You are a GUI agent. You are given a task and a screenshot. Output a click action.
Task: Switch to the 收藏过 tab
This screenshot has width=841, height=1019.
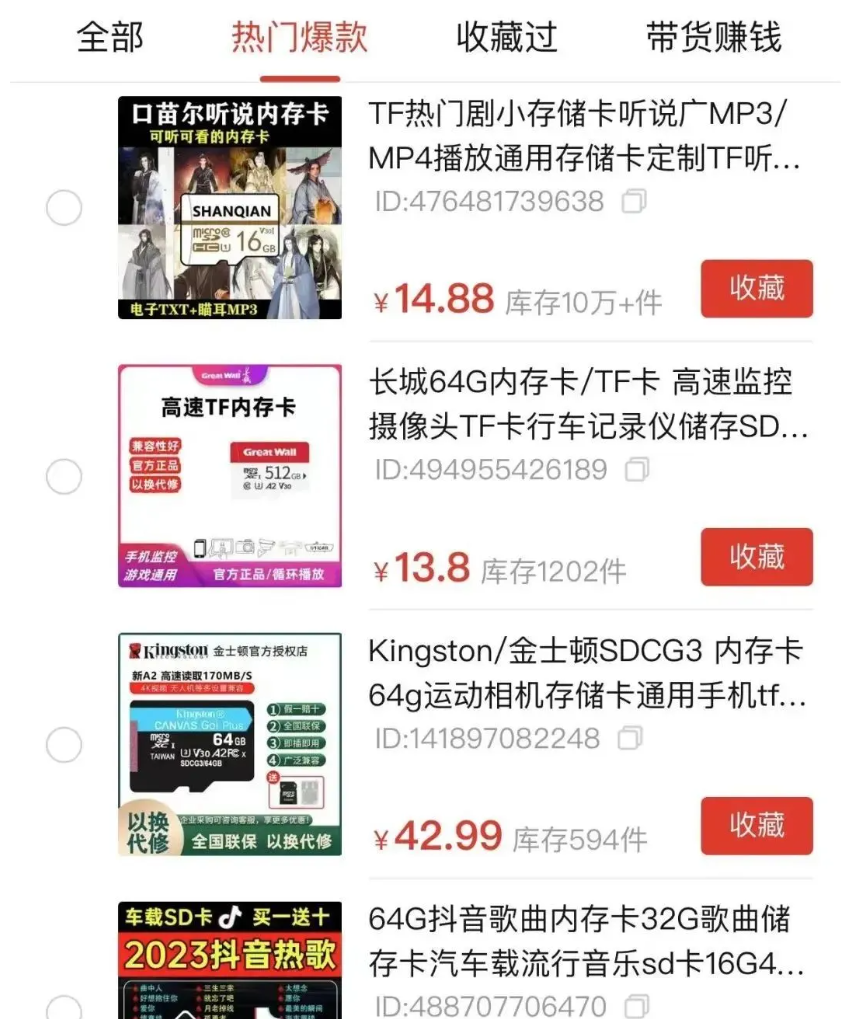pyautogui.click(x=506, y=38)
